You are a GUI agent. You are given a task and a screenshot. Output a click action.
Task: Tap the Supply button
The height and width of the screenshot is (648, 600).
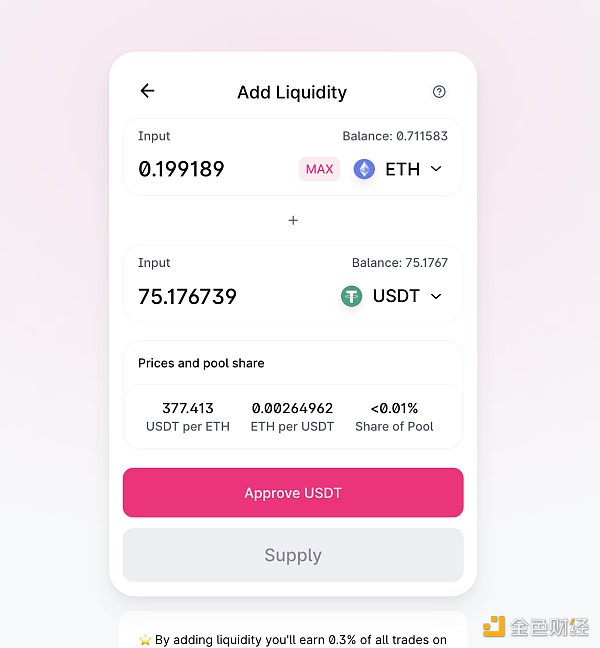point(293,555)
